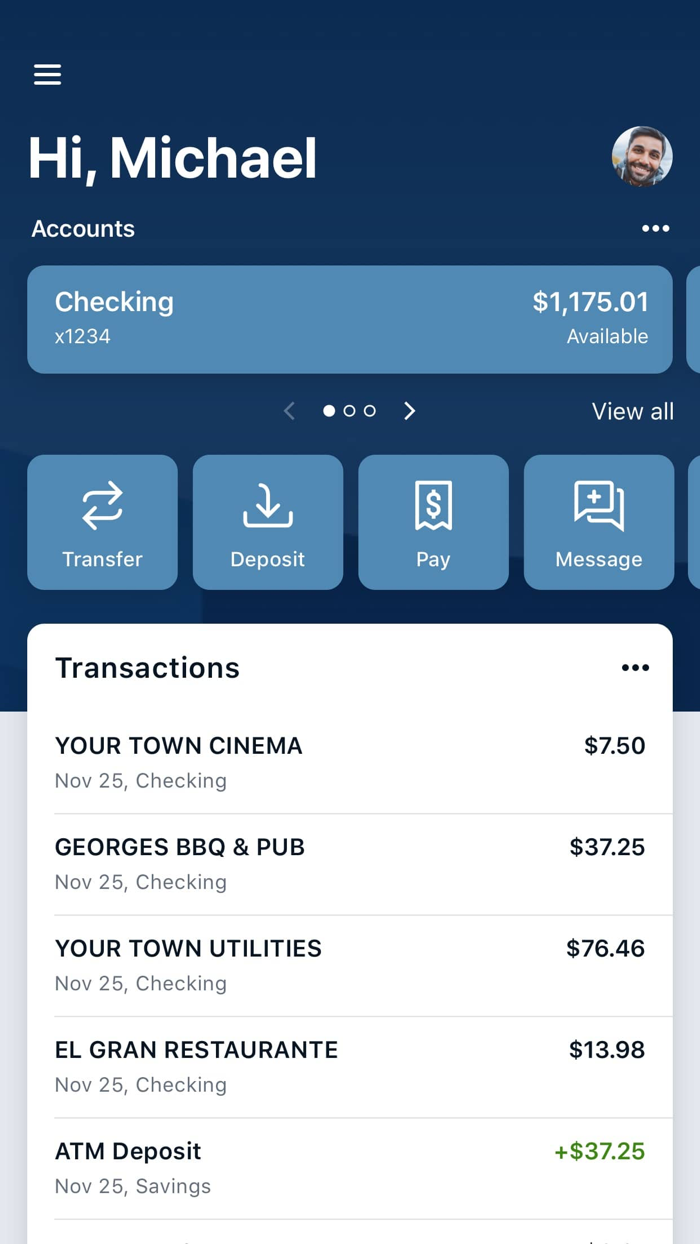The height and width of the screenshot is (1244, 700).
Task: Open the Deposit action
Action: tap(267, 522)
